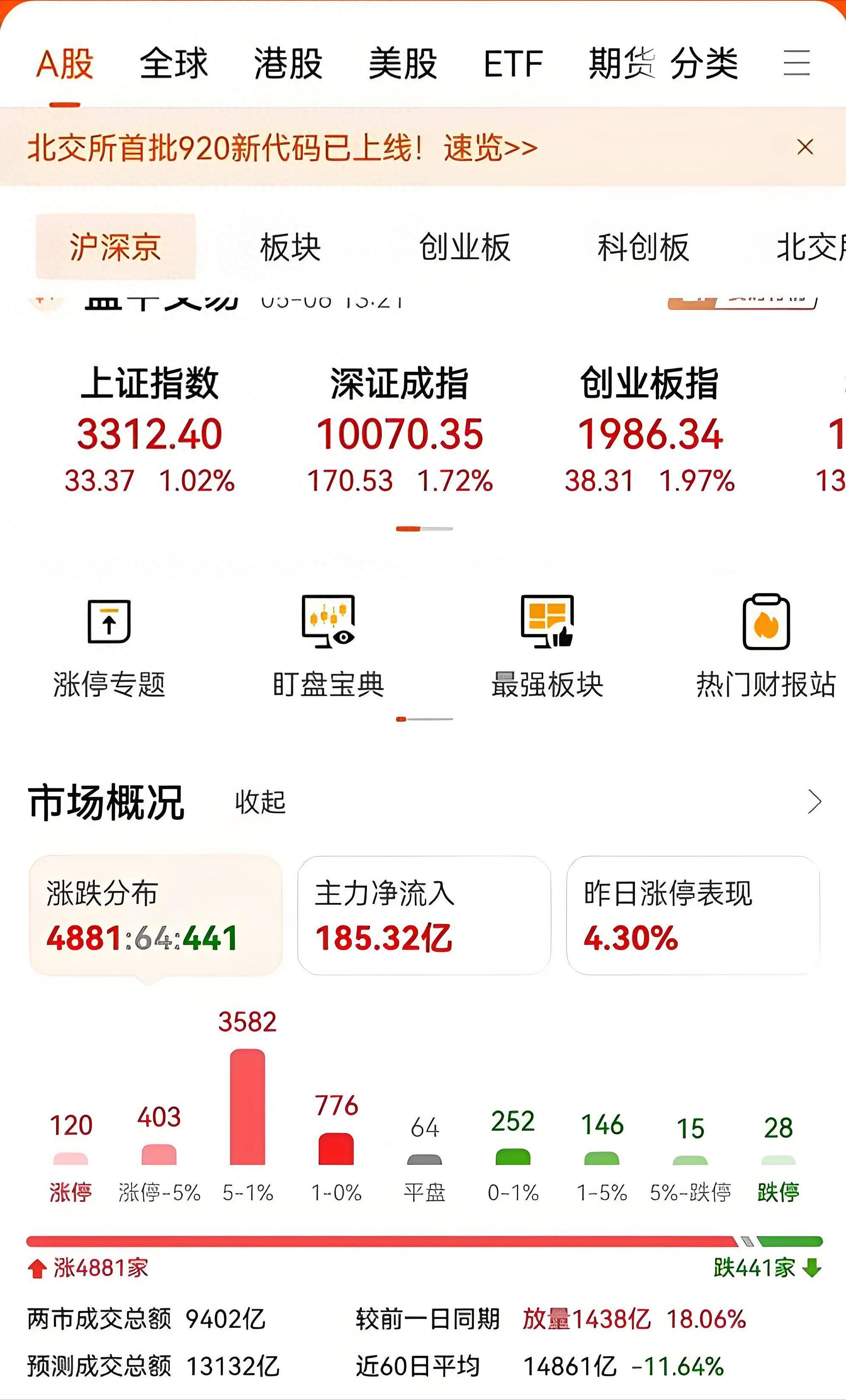Open the 科创板 sub-tab
The width and height of the screenshot is (846, 1400).
[643, 247]
